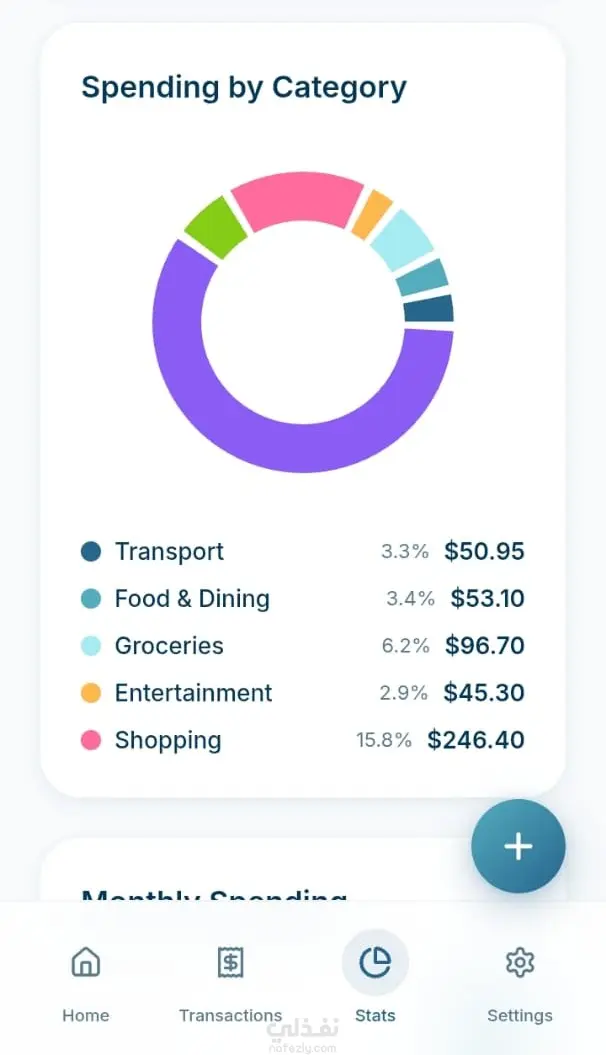Go to the Home tab
The height and width of the screenshot is (1055, 606).
coord(86,984)
